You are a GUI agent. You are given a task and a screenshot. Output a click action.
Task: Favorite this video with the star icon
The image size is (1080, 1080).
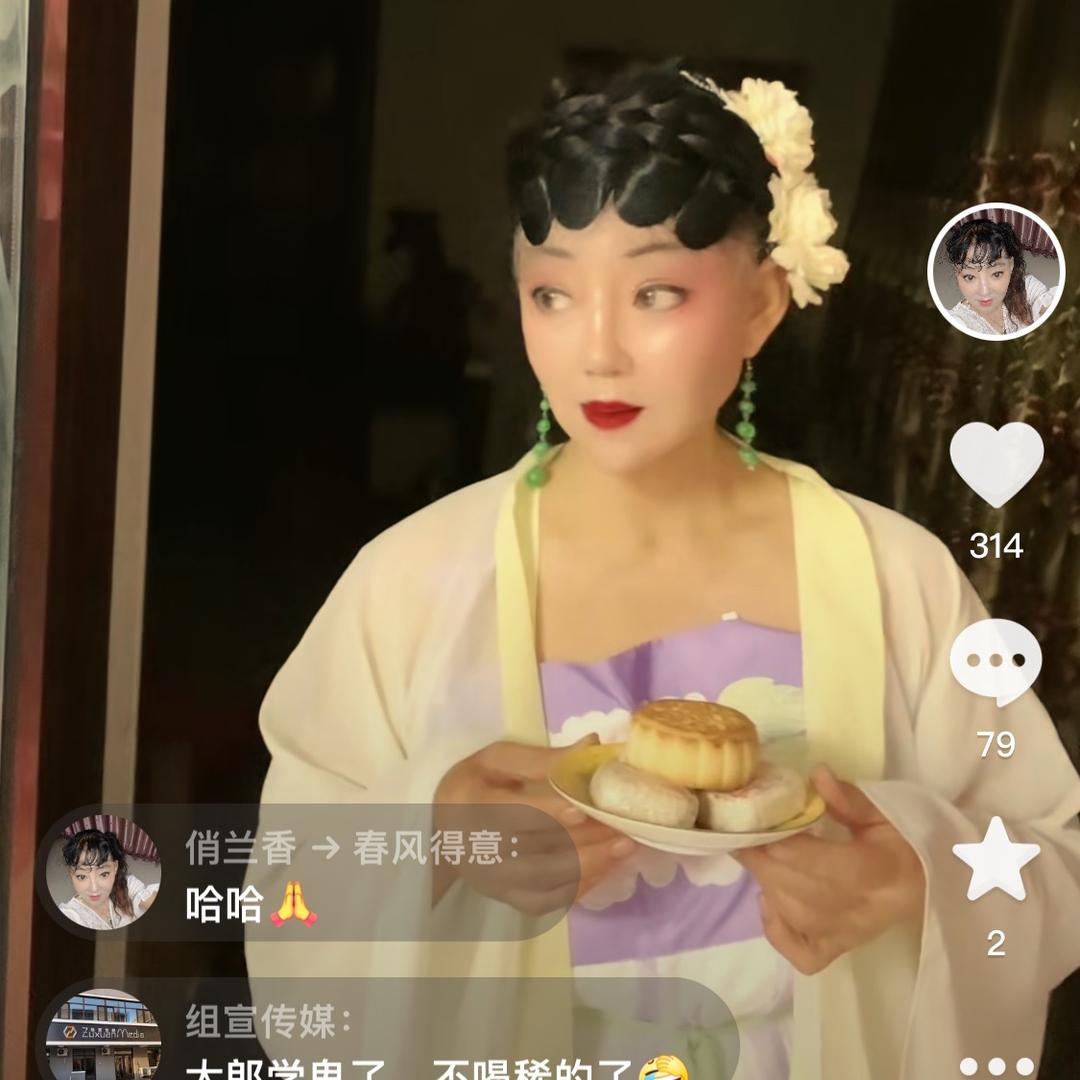[x=996, y=858]
